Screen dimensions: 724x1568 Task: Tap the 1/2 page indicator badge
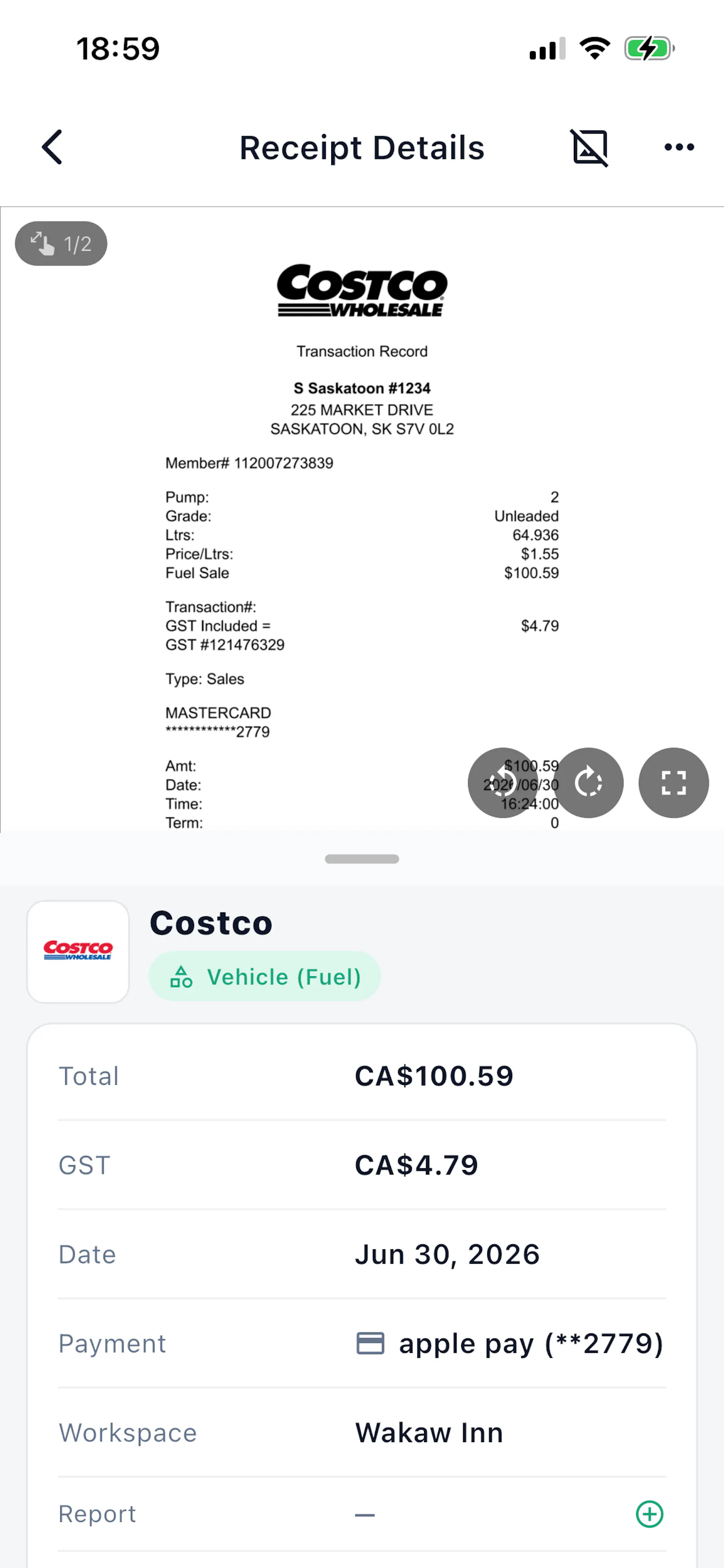click(x=61, y=244)
